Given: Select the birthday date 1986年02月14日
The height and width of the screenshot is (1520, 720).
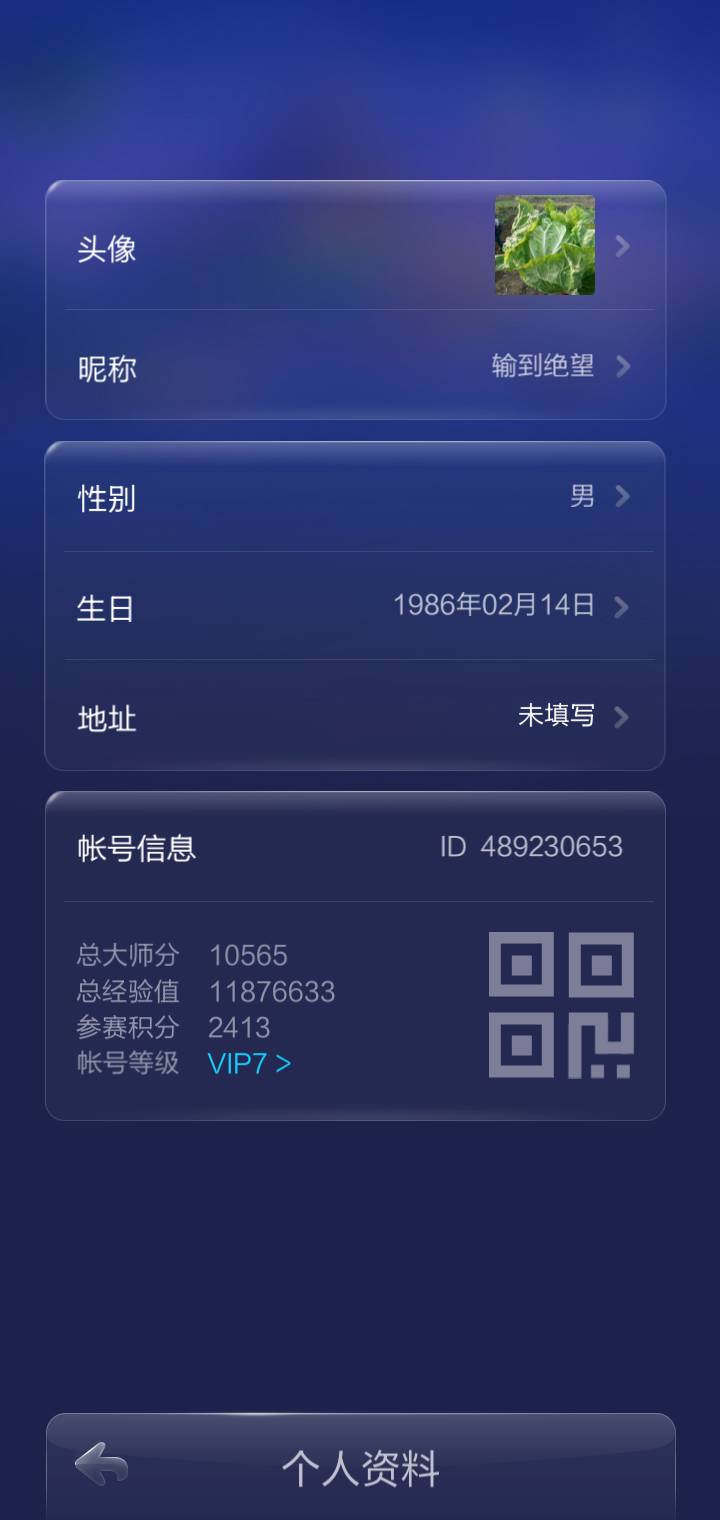Looking at the screenshot, I should point(492,604).
